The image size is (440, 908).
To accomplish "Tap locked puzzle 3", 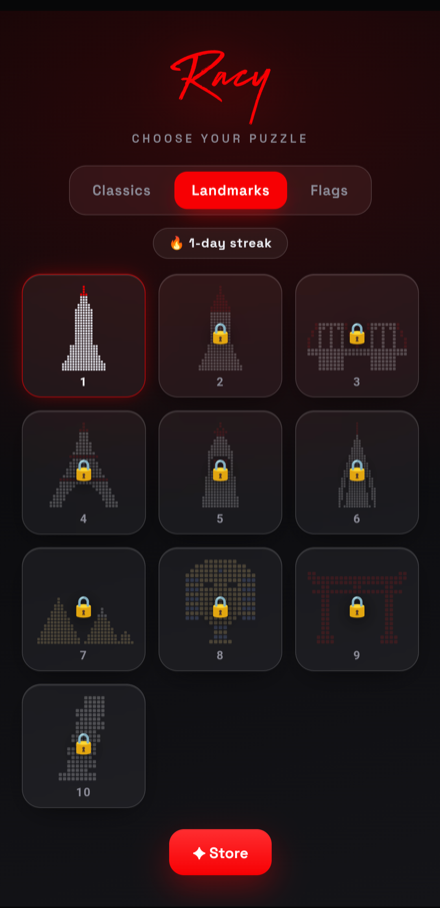I will (x=357, y=336).
